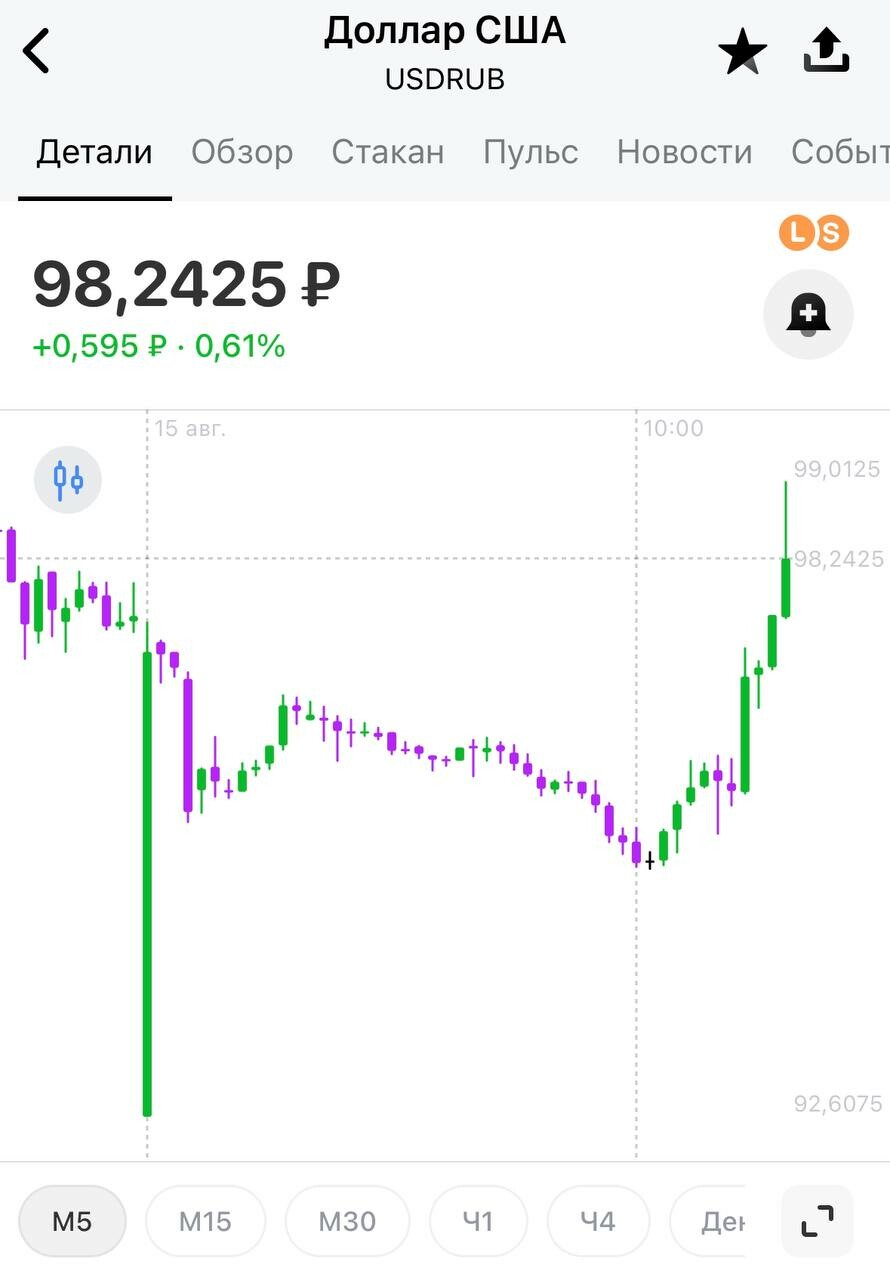Open the Стакан tab
This screenshot has height=1280, width=890.
(x=388, y=152)
